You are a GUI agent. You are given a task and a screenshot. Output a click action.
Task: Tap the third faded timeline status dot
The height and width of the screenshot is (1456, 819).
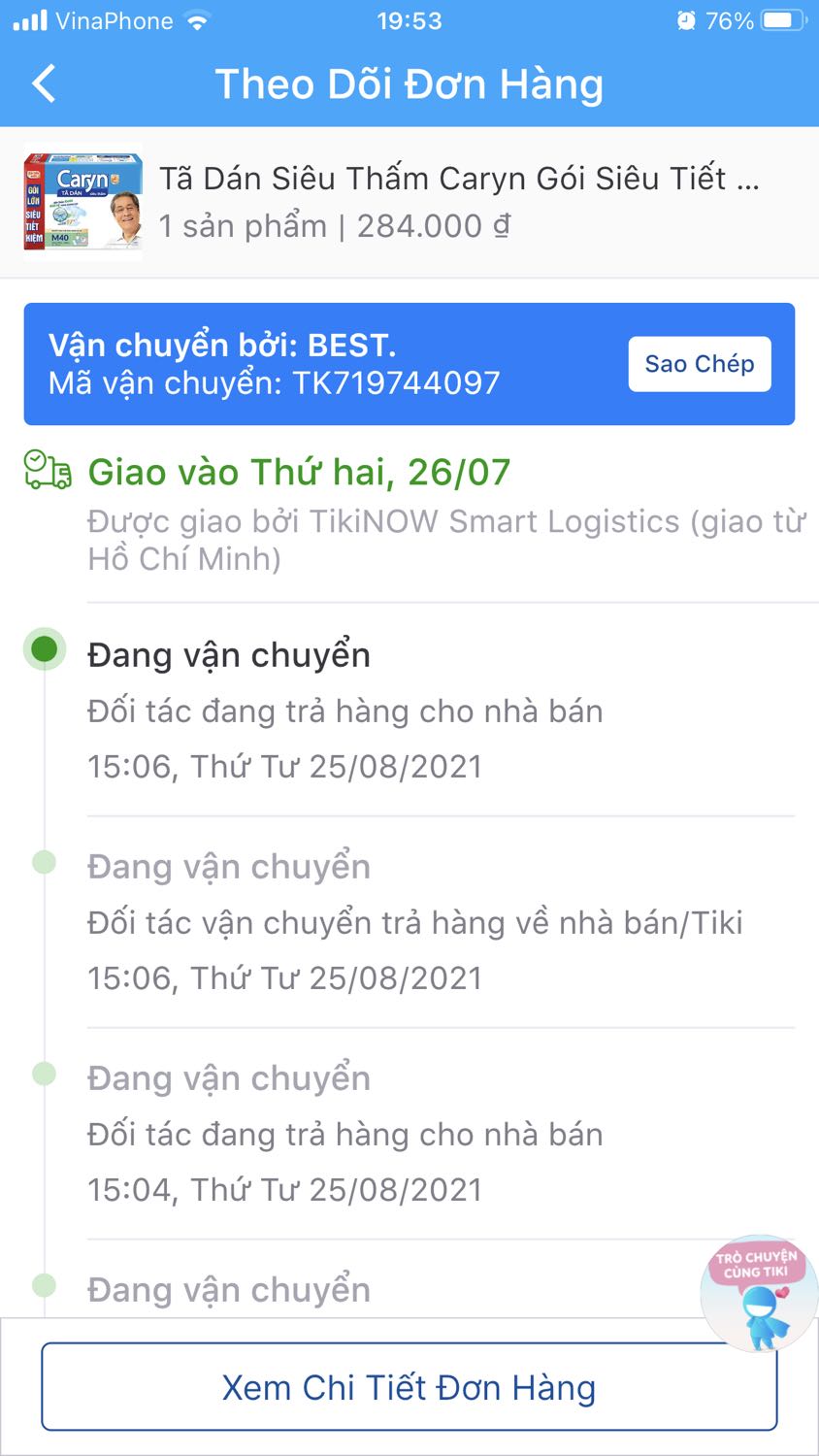(43, 1075)
